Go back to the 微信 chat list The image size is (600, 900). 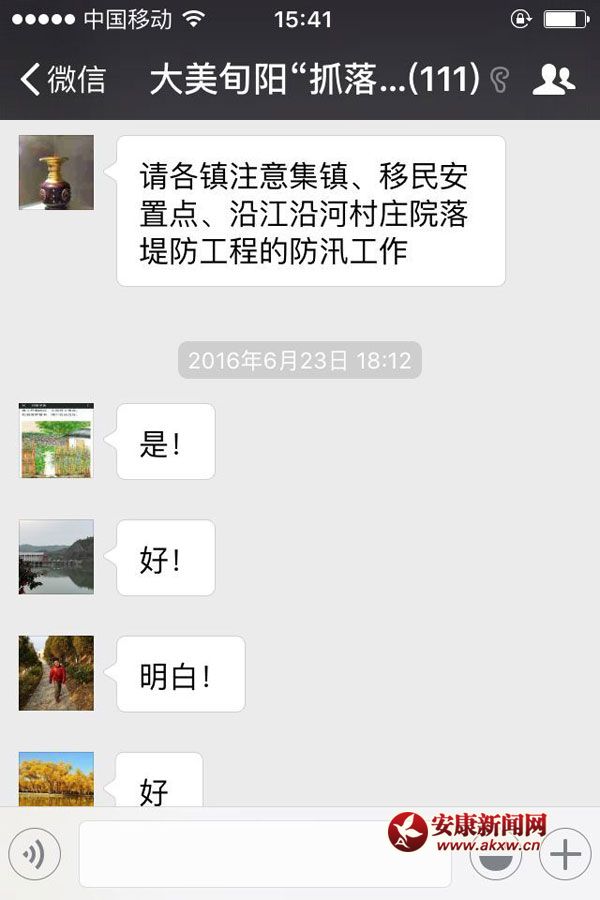(x=62, y=79)
